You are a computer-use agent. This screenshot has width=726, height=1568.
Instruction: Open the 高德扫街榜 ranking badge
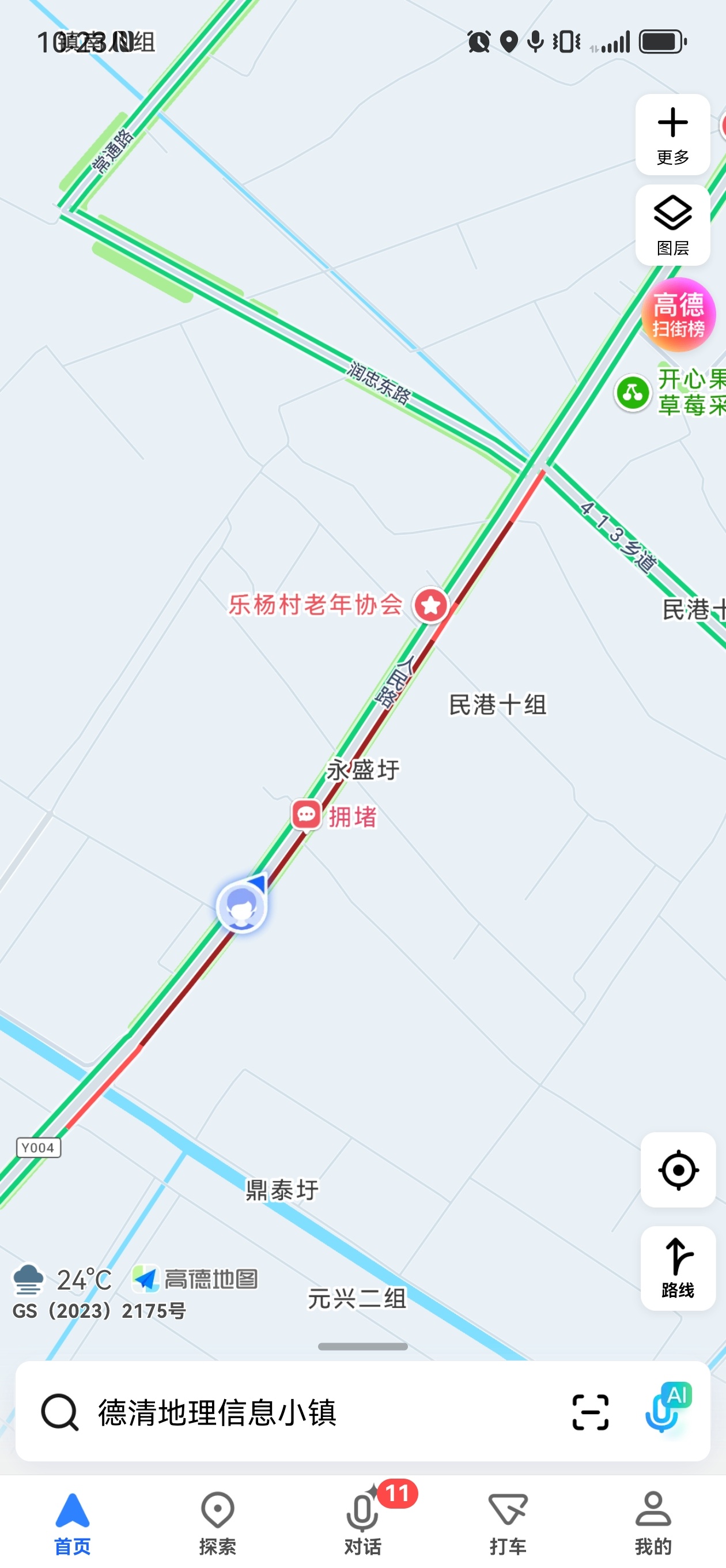click(x=678, y=315)
